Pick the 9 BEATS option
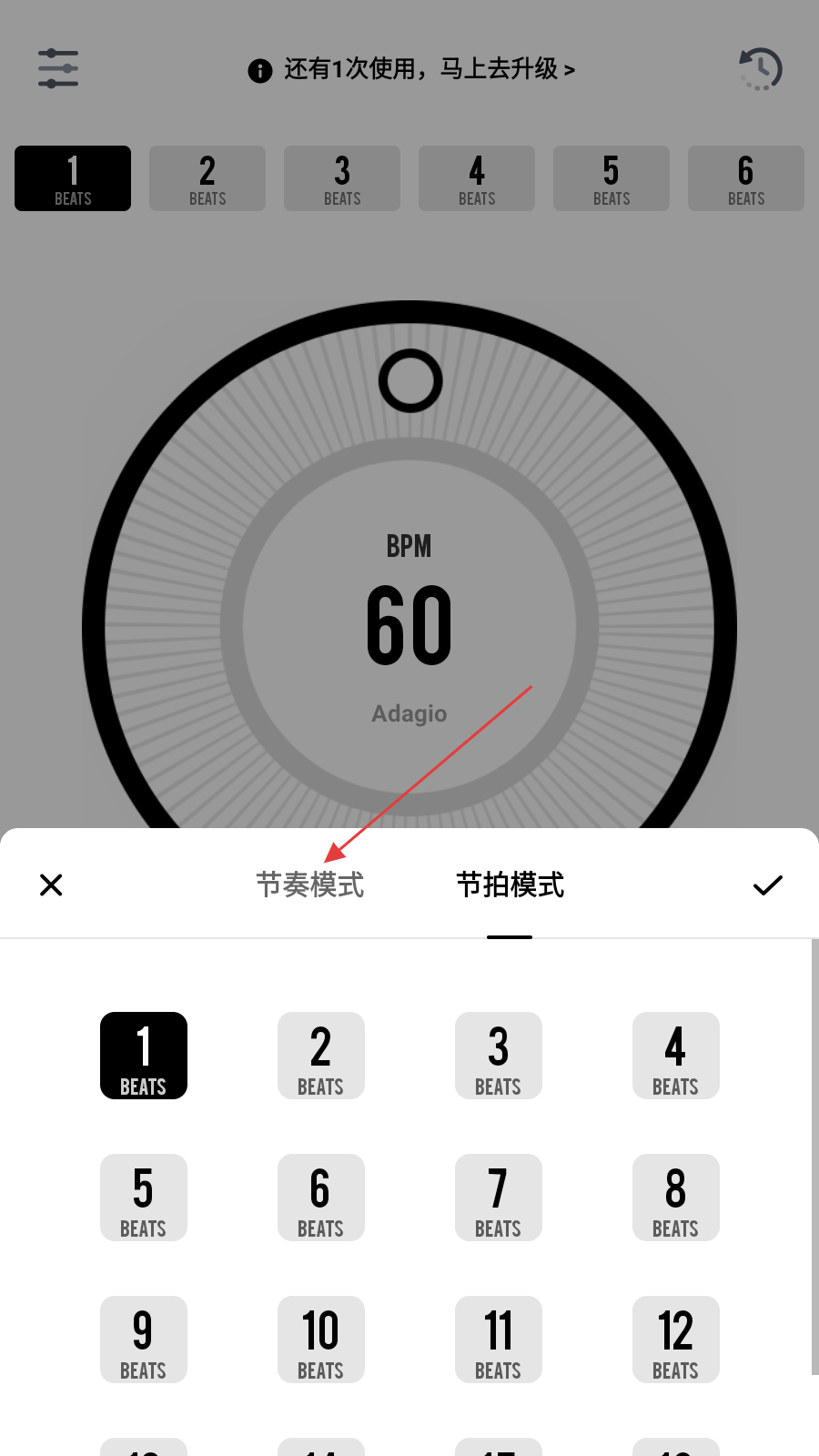The height and width of the screenshot is (1456, 819). click(x=143, y=1340)
